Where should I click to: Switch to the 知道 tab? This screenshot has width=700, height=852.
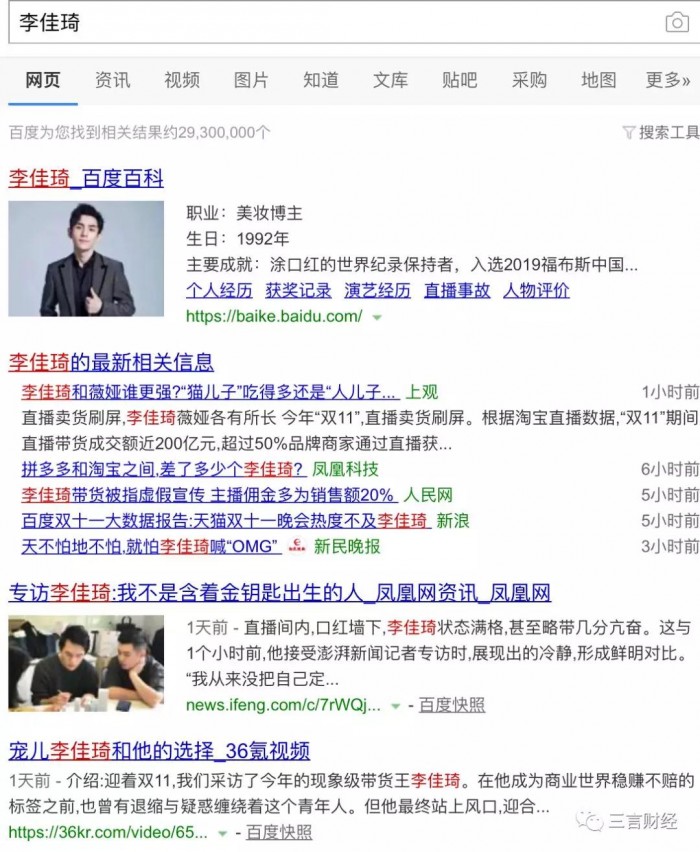coord(320,80)
